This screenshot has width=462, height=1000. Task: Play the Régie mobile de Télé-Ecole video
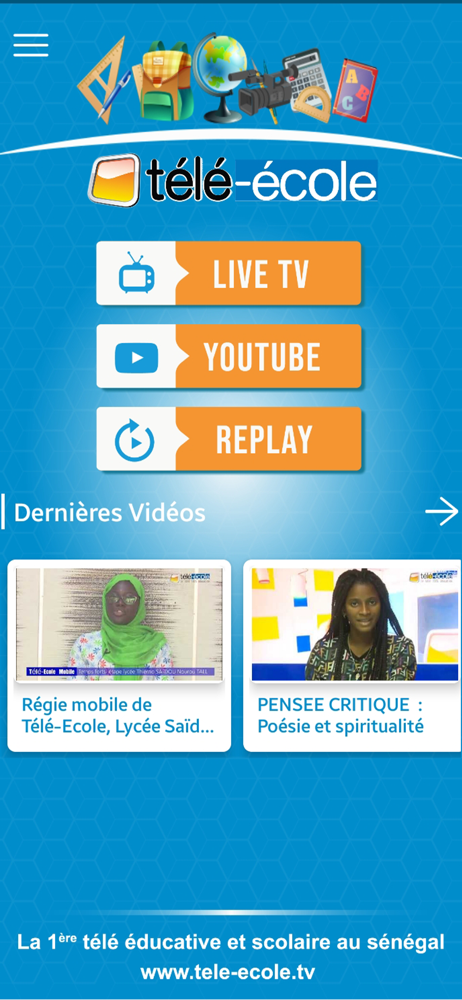[119, 656]
